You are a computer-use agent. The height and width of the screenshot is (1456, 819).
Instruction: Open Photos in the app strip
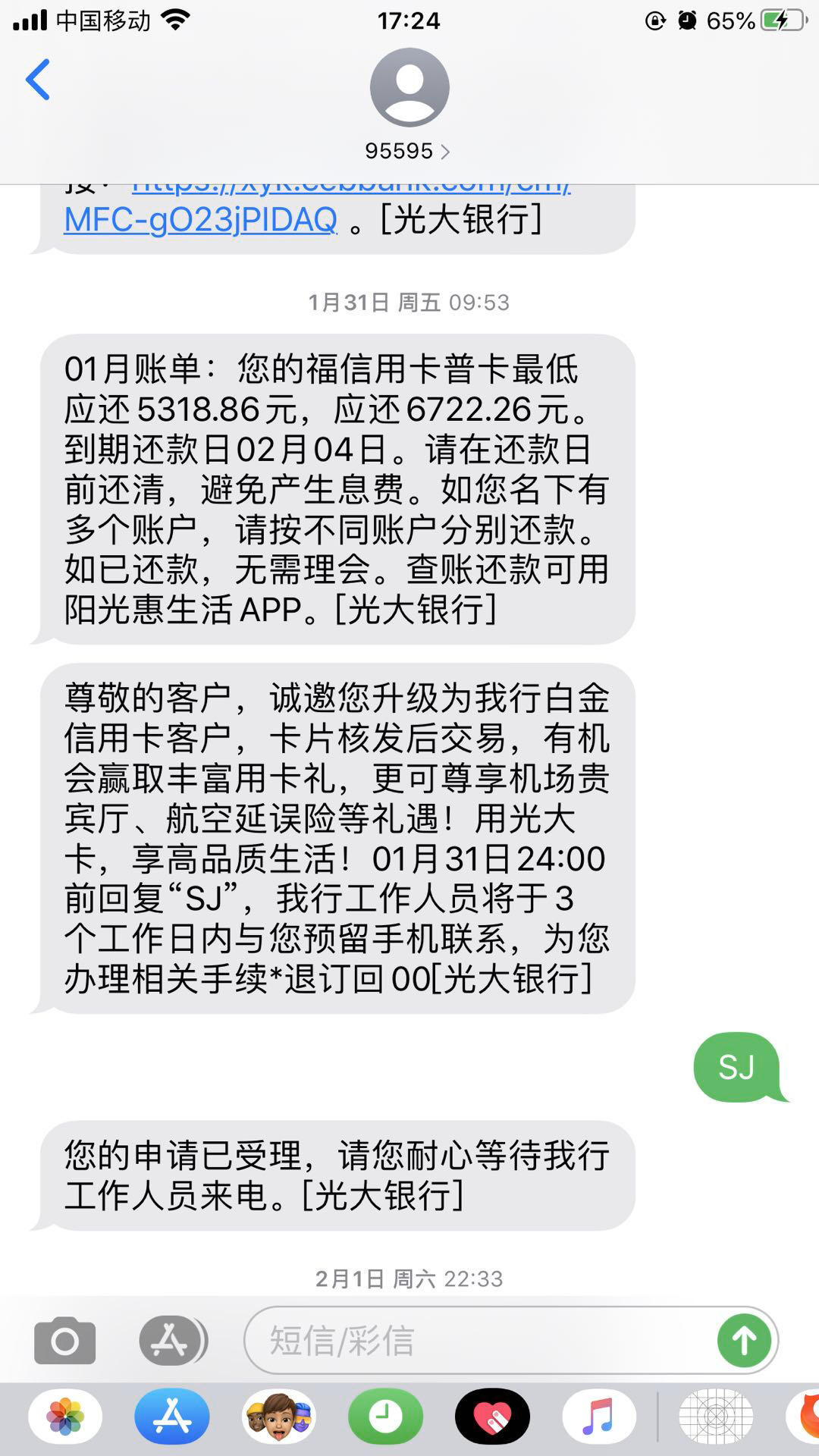coord(65,1417)
